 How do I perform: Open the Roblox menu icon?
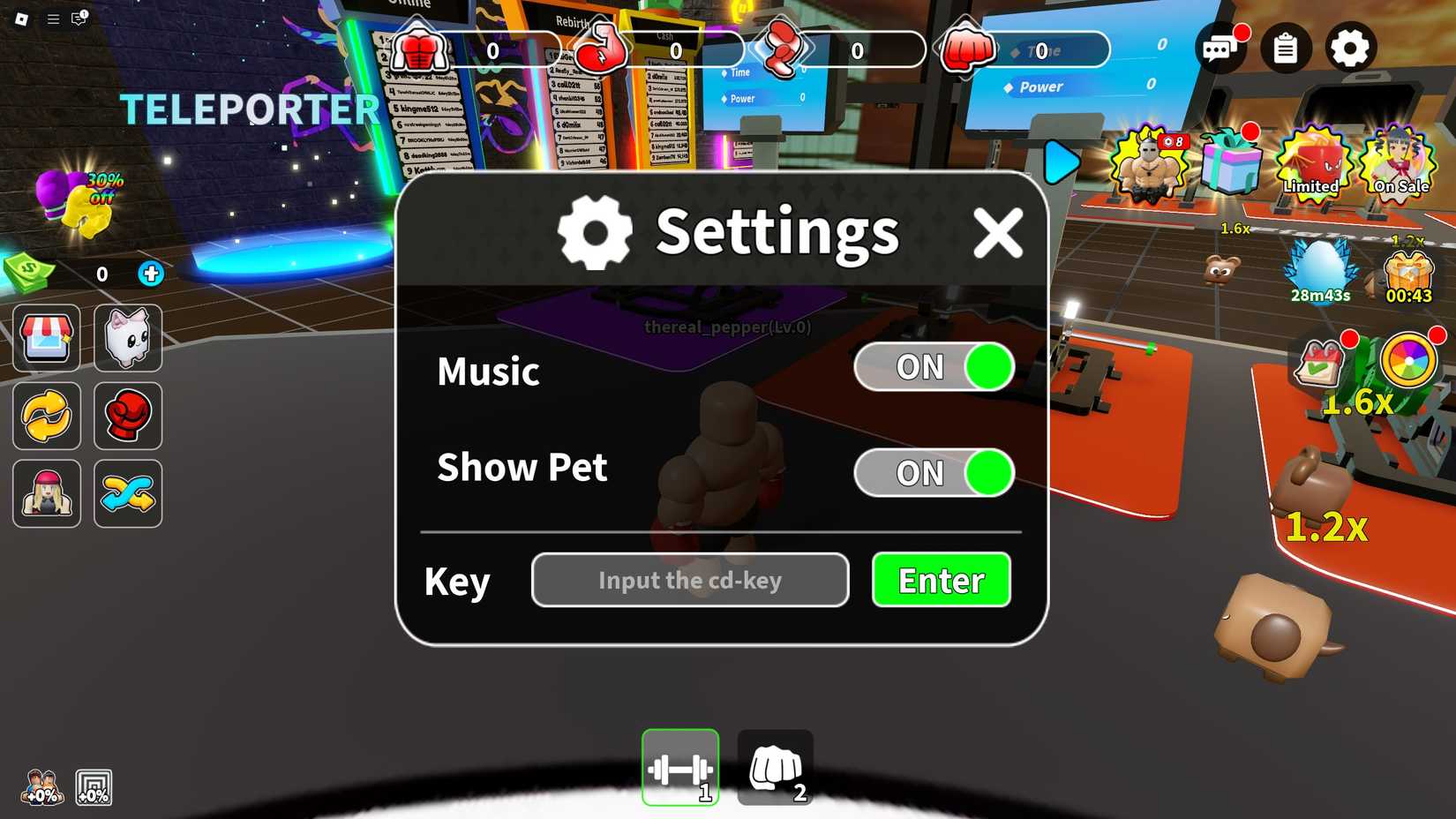(21, 19)
